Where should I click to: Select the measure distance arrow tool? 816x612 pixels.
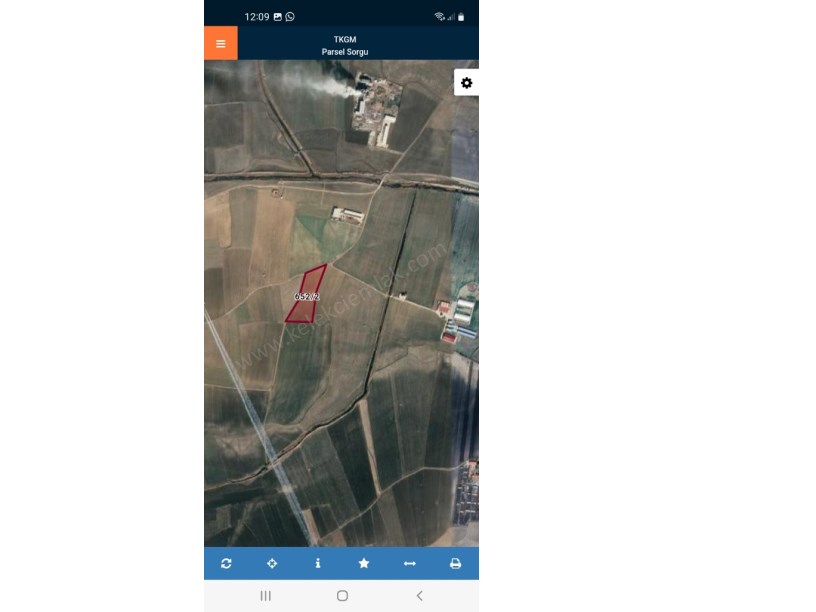click(410, 564)
